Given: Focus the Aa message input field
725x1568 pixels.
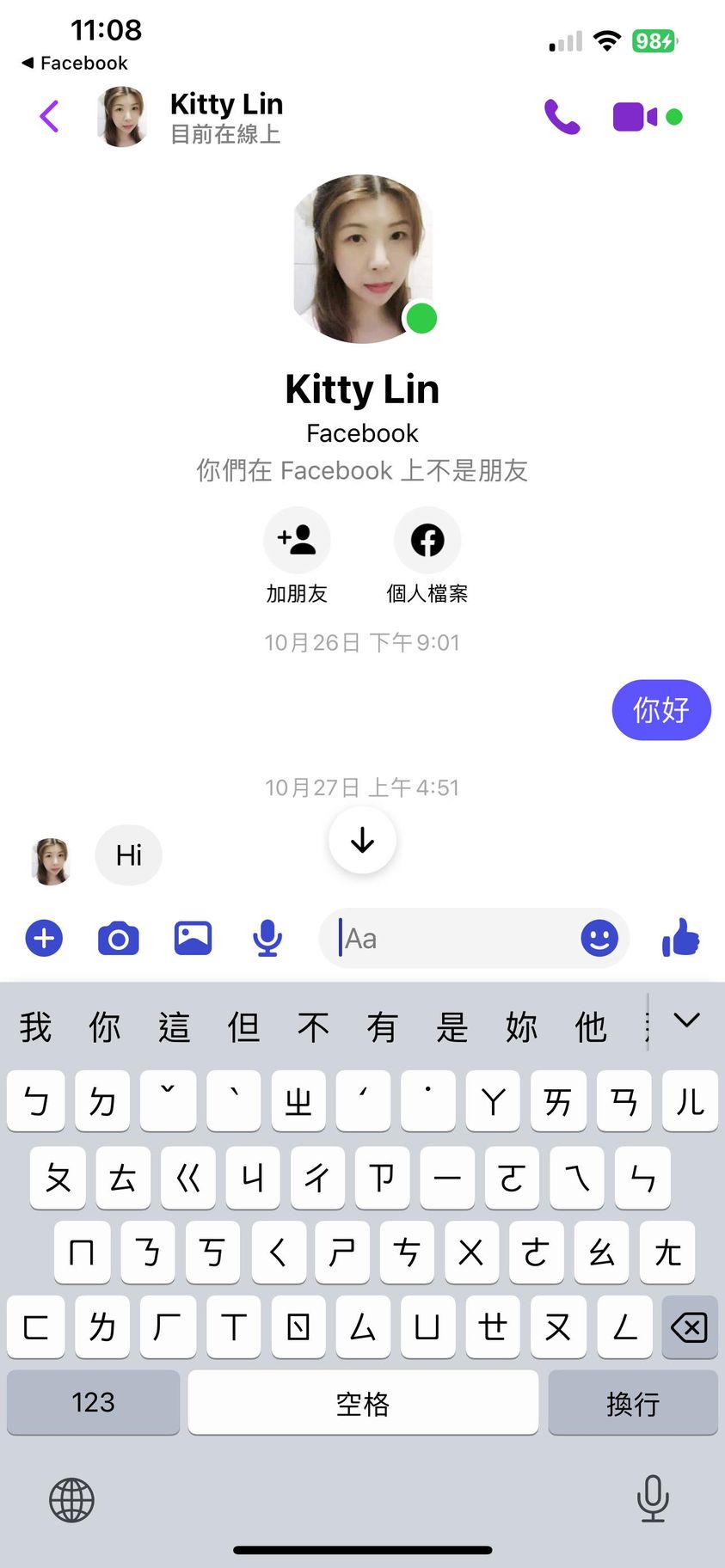Looking at the screenshot, I should coord(456,939).
